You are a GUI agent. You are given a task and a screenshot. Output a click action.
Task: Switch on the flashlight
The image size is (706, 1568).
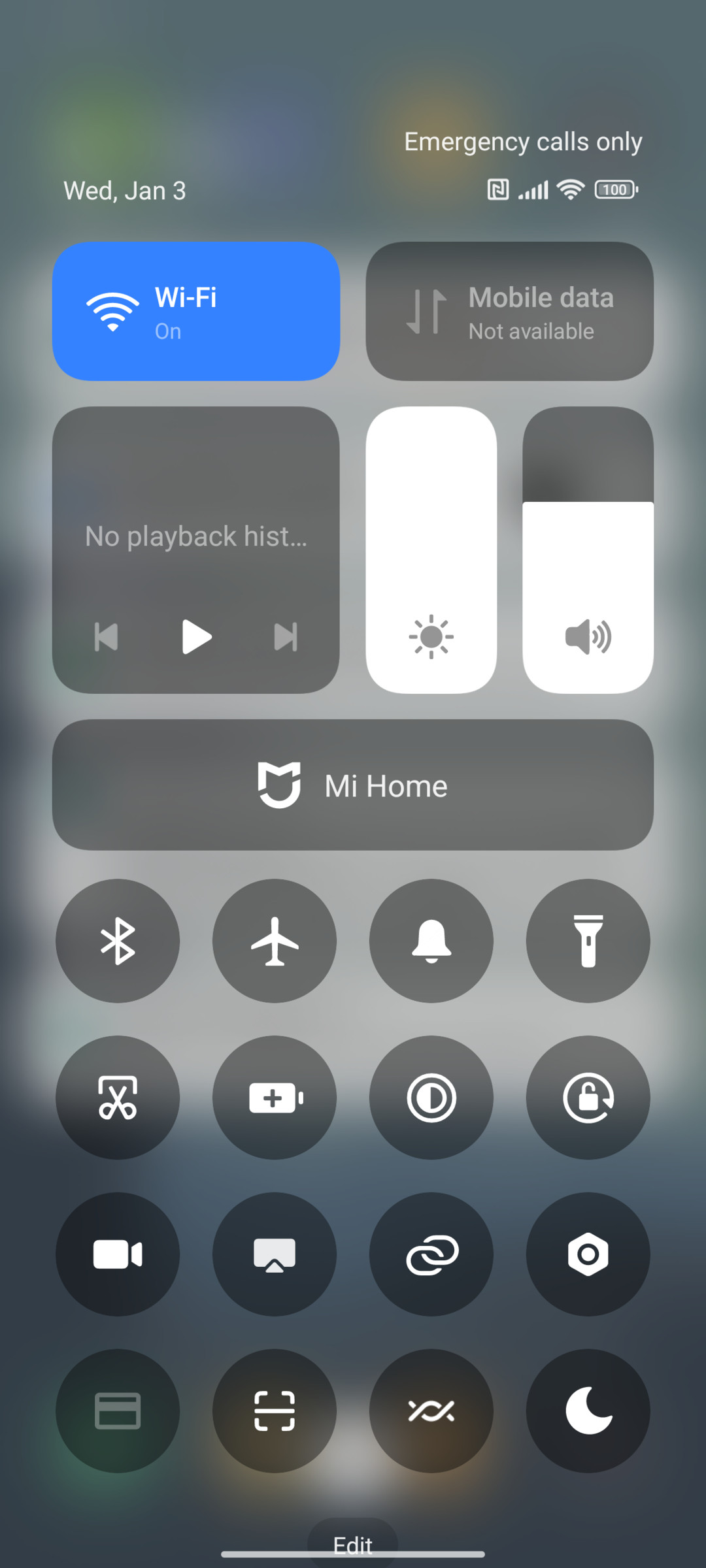coord(588,941)
